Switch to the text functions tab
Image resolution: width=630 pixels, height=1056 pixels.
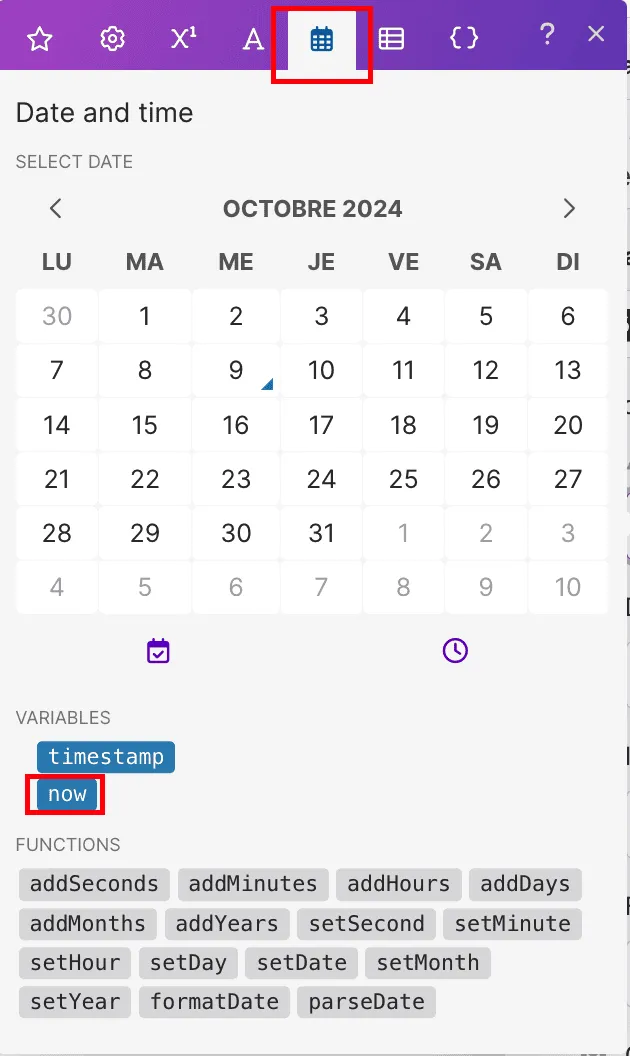coord(253,40)
